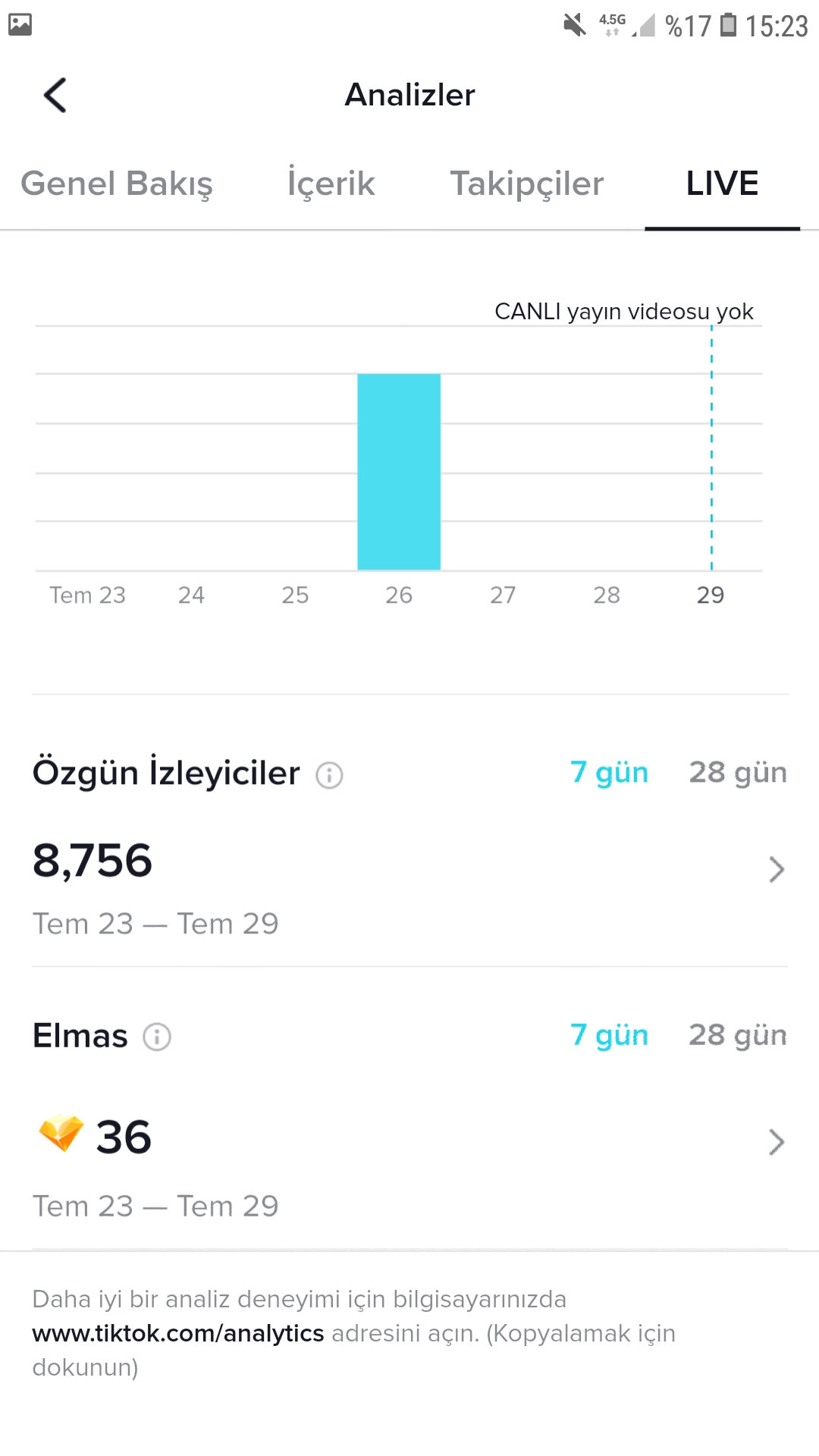
Task: Switch to the Genel Bakış tab
Action: 117,184
